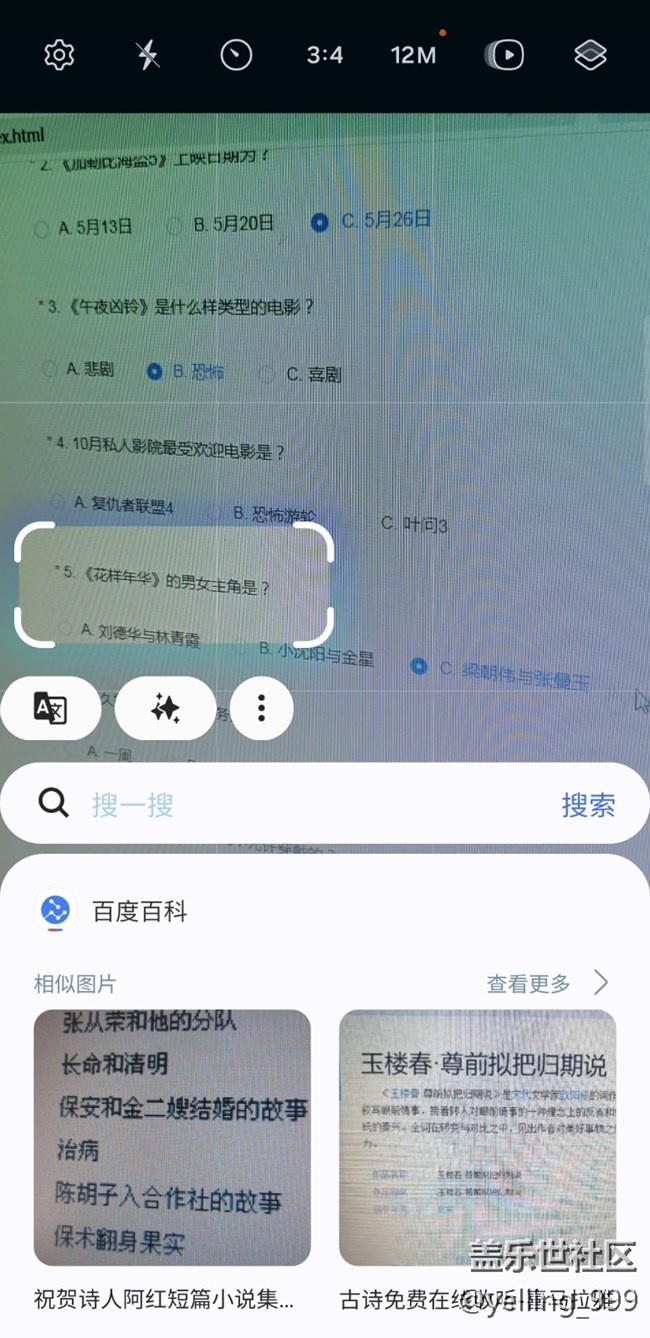The image size is (650, 1338).
Task: Open the 祝贺诗人阿红短篇小说集 image result
Action: [172, 1138]
